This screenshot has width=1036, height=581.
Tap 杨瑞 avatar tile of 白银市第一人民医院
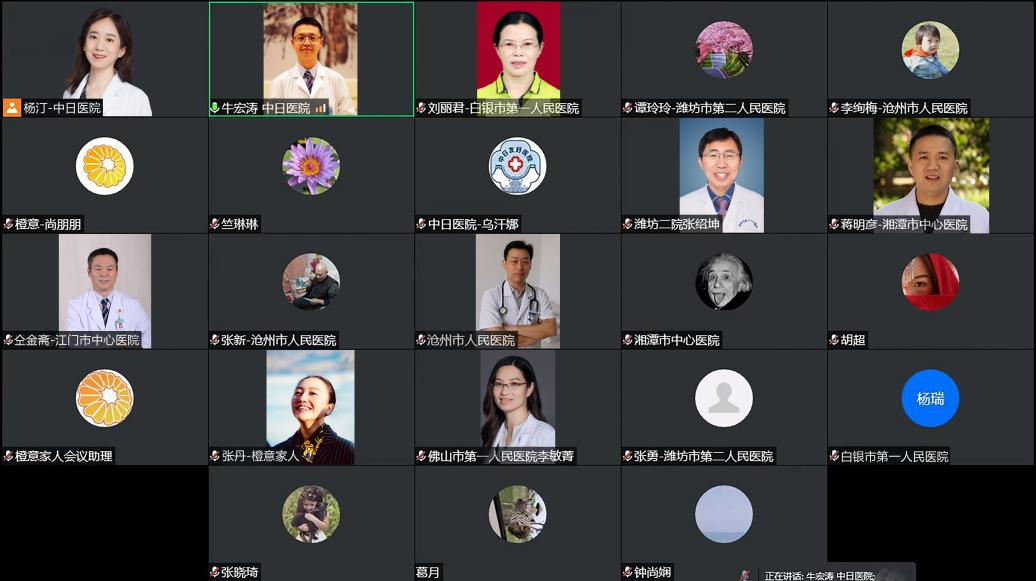930,398
